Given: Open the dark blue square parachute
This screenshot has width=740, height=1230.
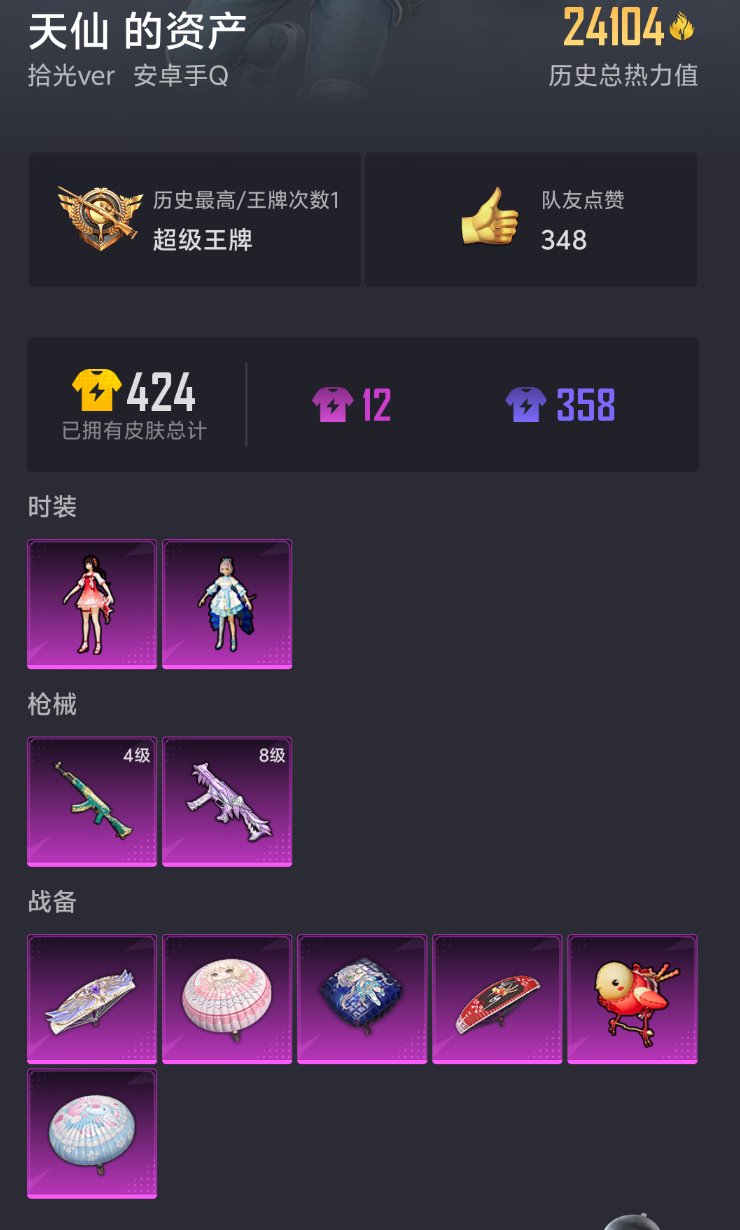Looking at the screenshot, I should 362,999.
